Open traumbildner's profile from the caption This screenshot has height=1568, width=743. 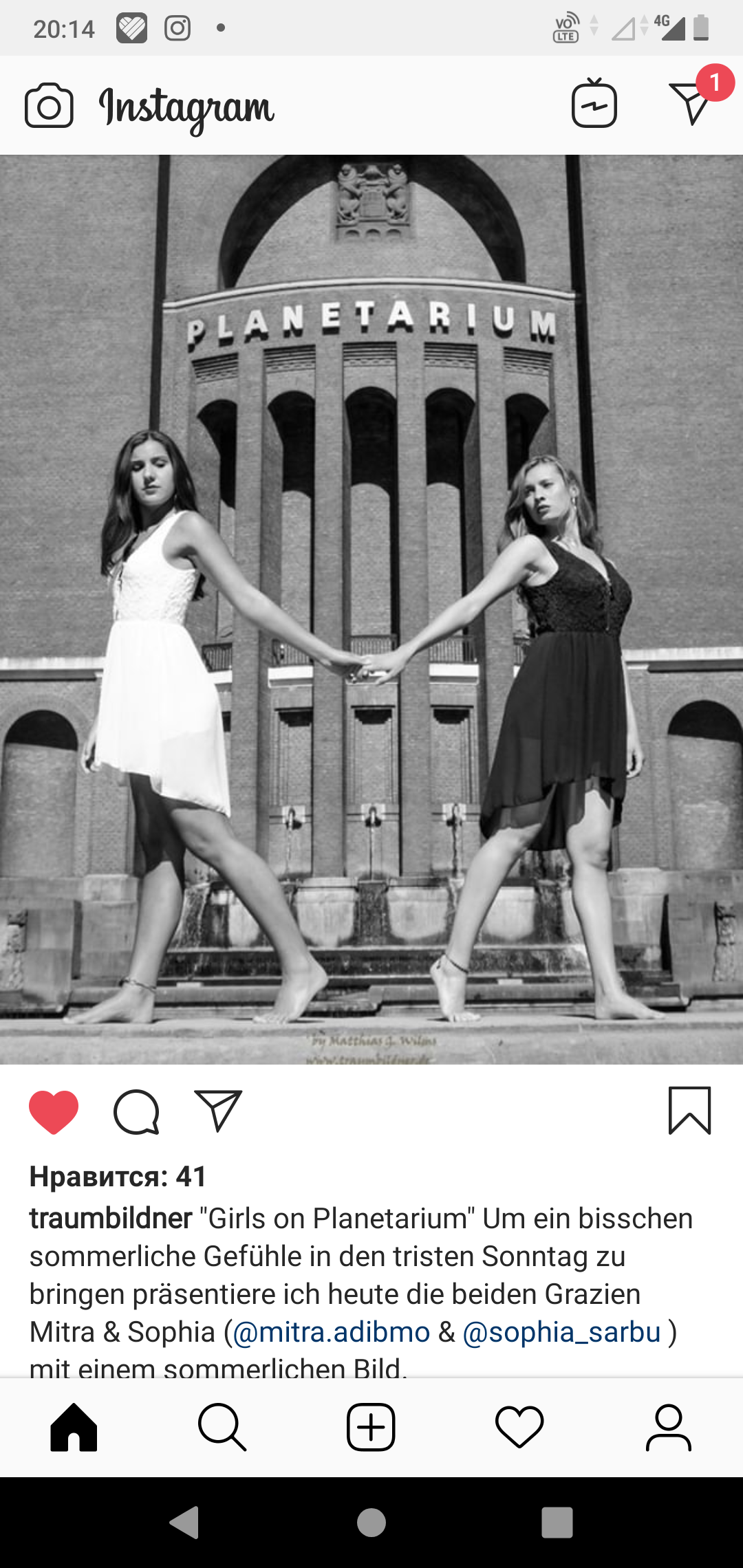[111, 1218]
